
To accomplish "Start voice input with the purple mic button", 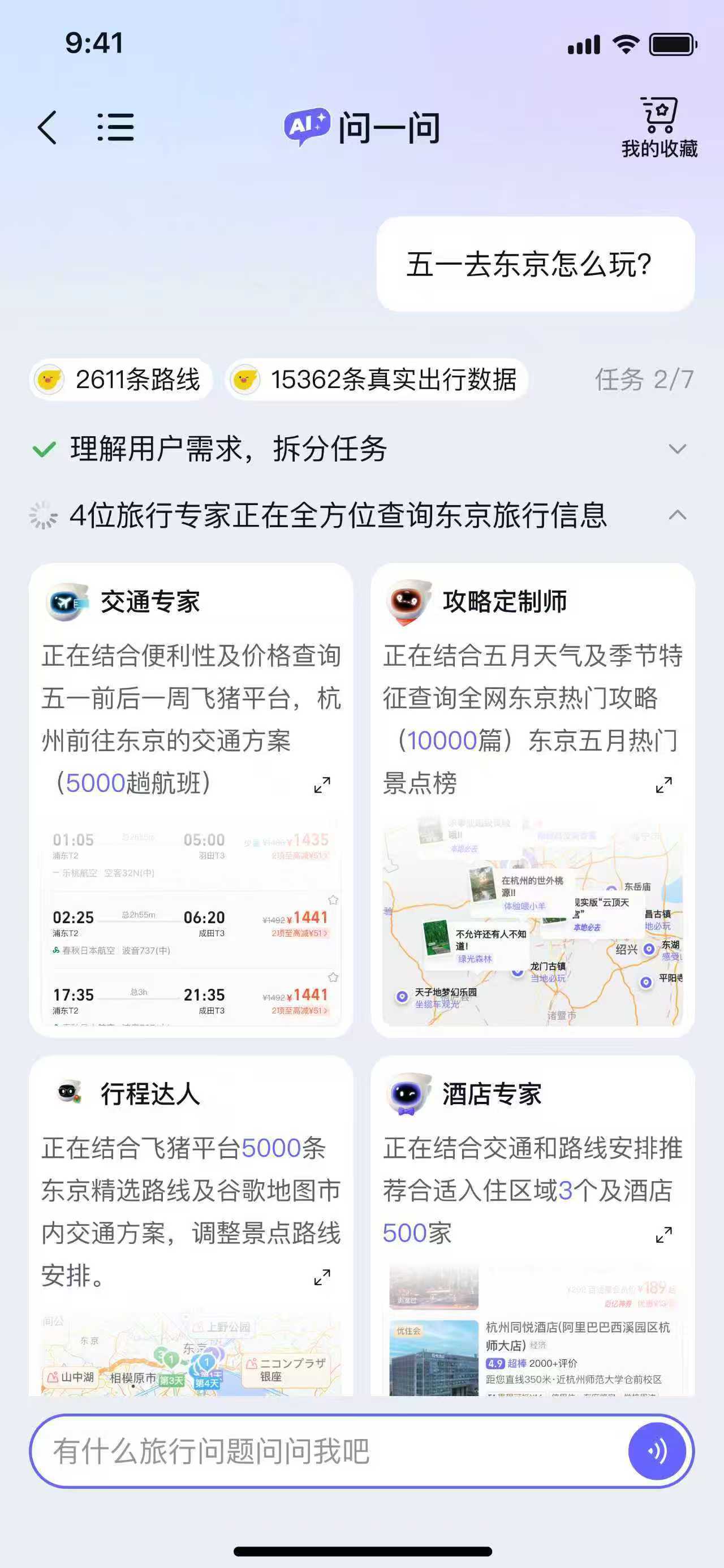I will point(657,1451).
